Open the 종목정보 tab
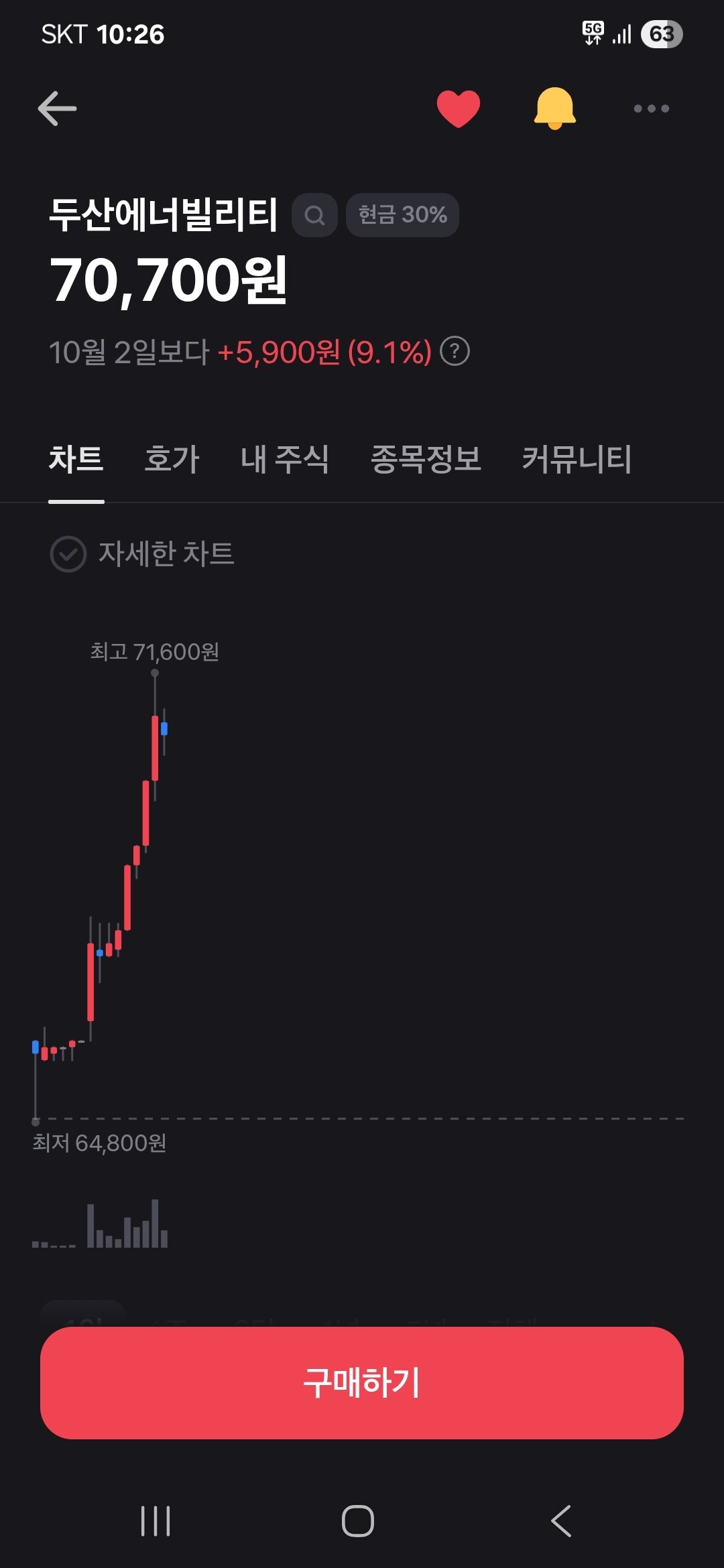 coord(426,460)
